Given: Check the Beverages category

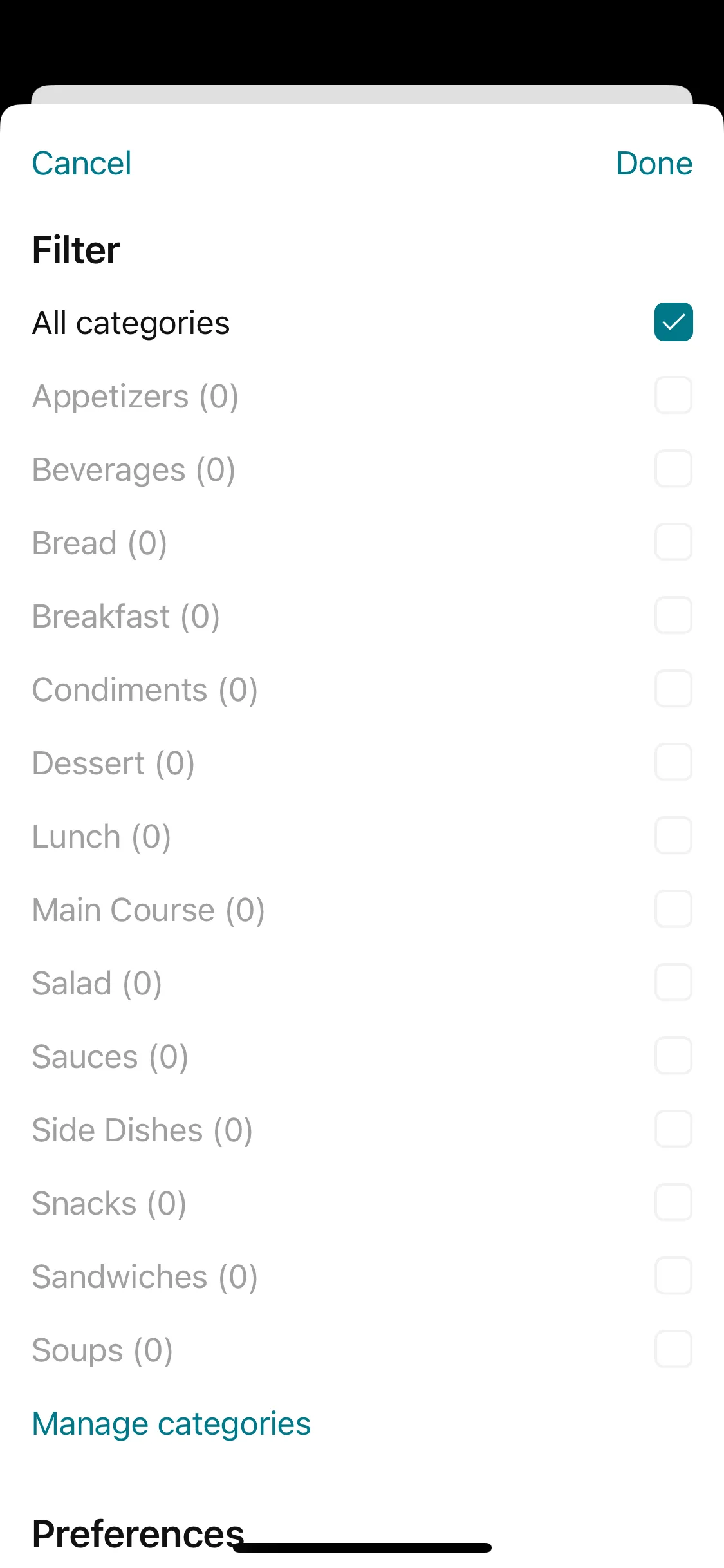Looking at the screenshot, I should pyautogui.click(x=673, y=469).
